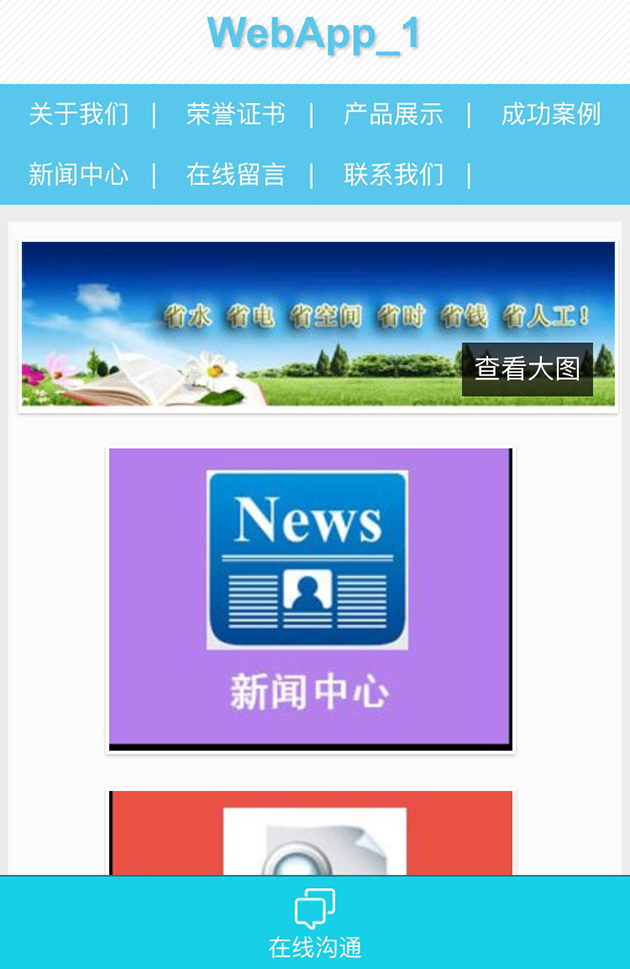This screenshot has width=630, height=969.
Task: Open 联系我们 page
Action: point(393,174)
